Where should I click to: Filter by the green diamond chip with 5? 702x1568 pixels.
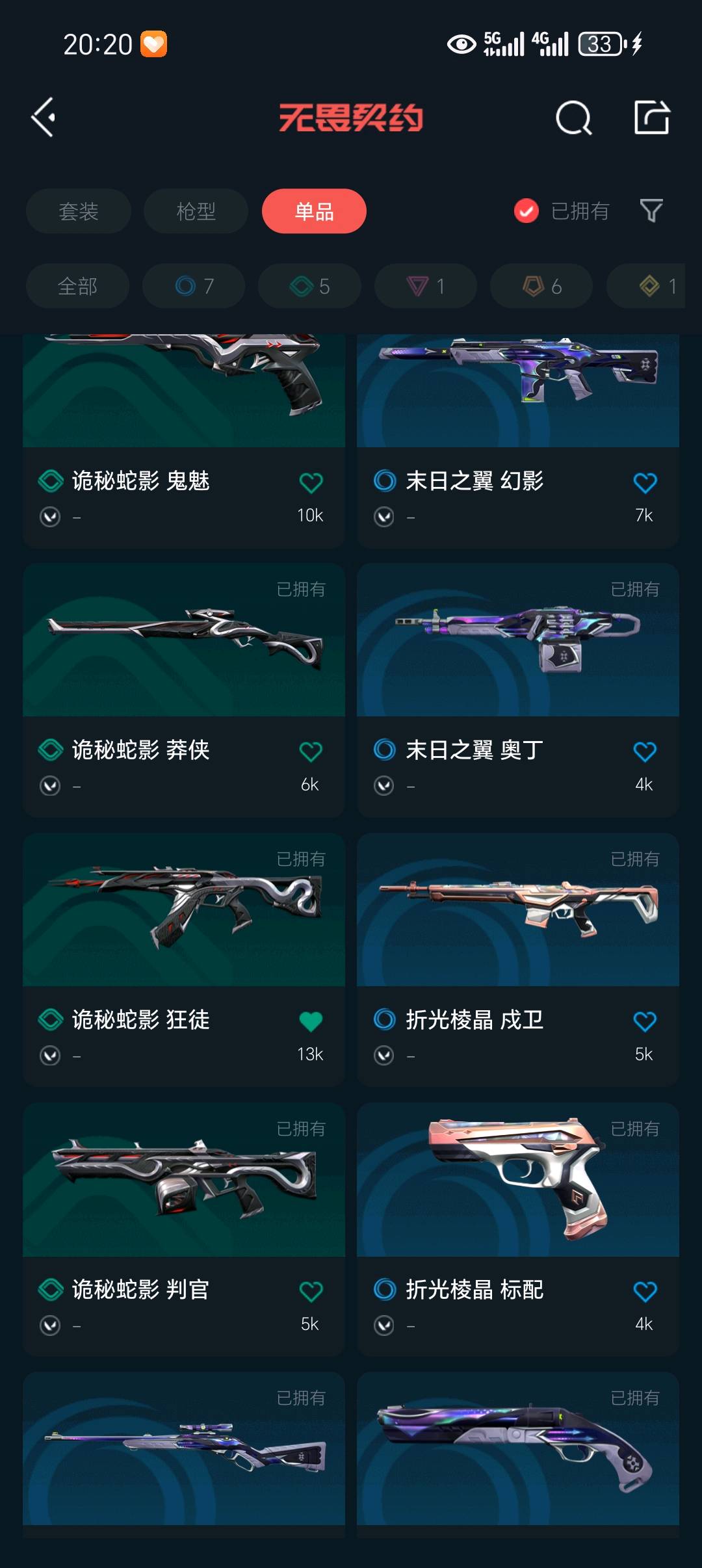tap(309, 286)
